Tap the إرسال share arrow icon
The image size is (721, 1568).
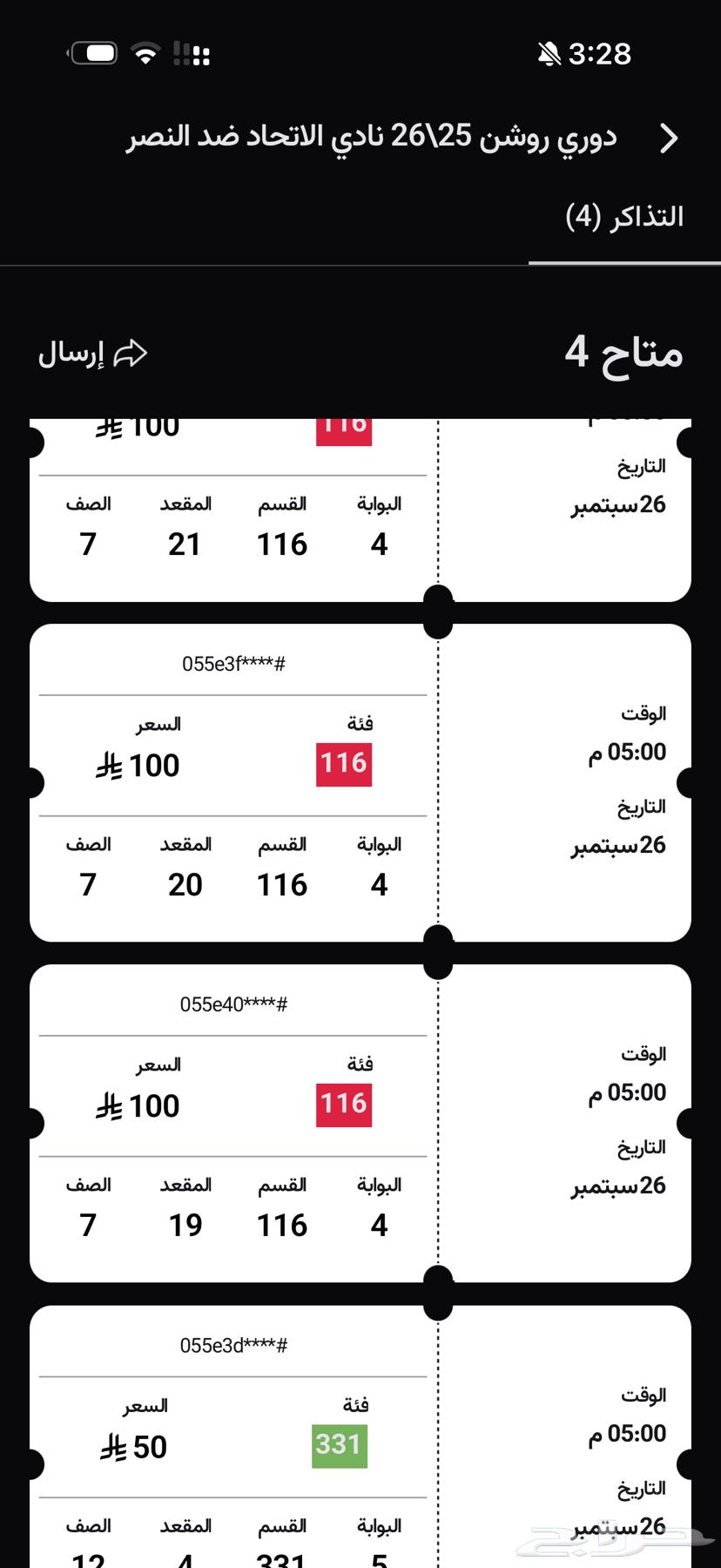tap(129, 353)
